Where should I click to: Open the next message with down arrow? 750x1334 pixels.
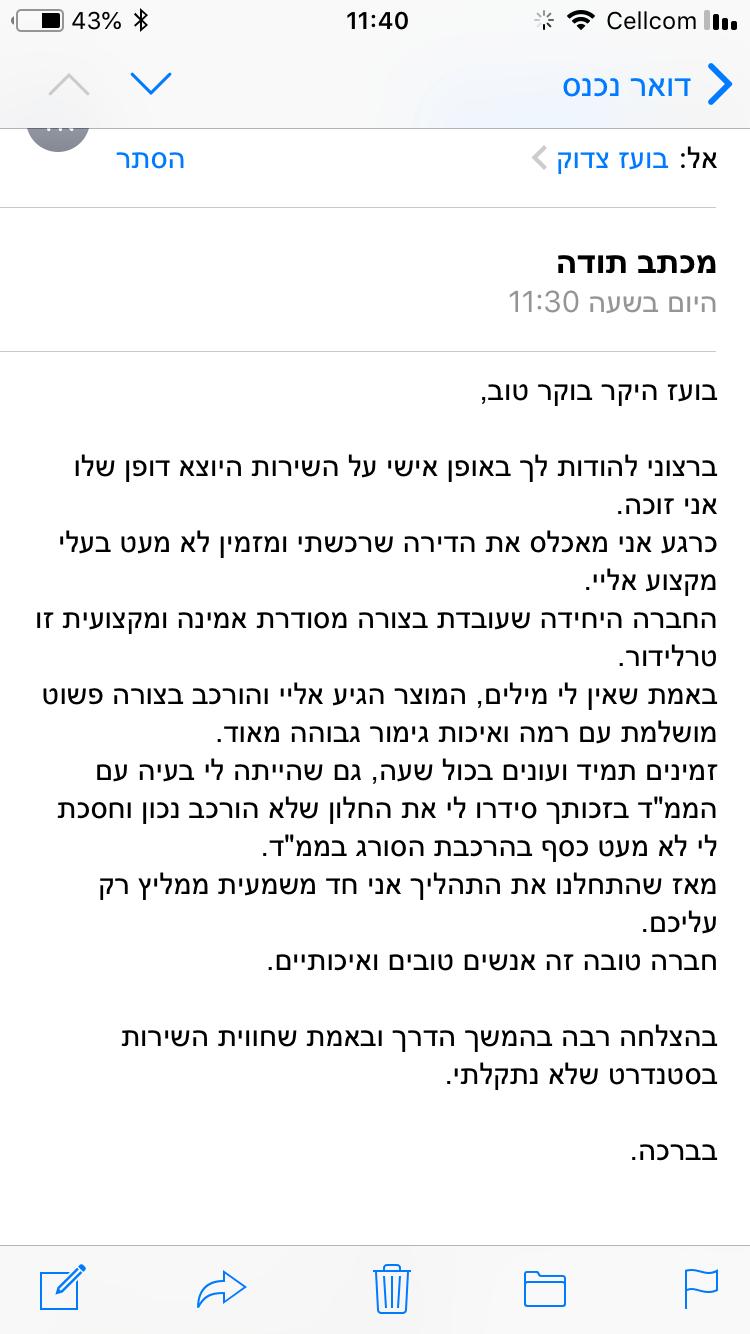[x=152, y=84]
